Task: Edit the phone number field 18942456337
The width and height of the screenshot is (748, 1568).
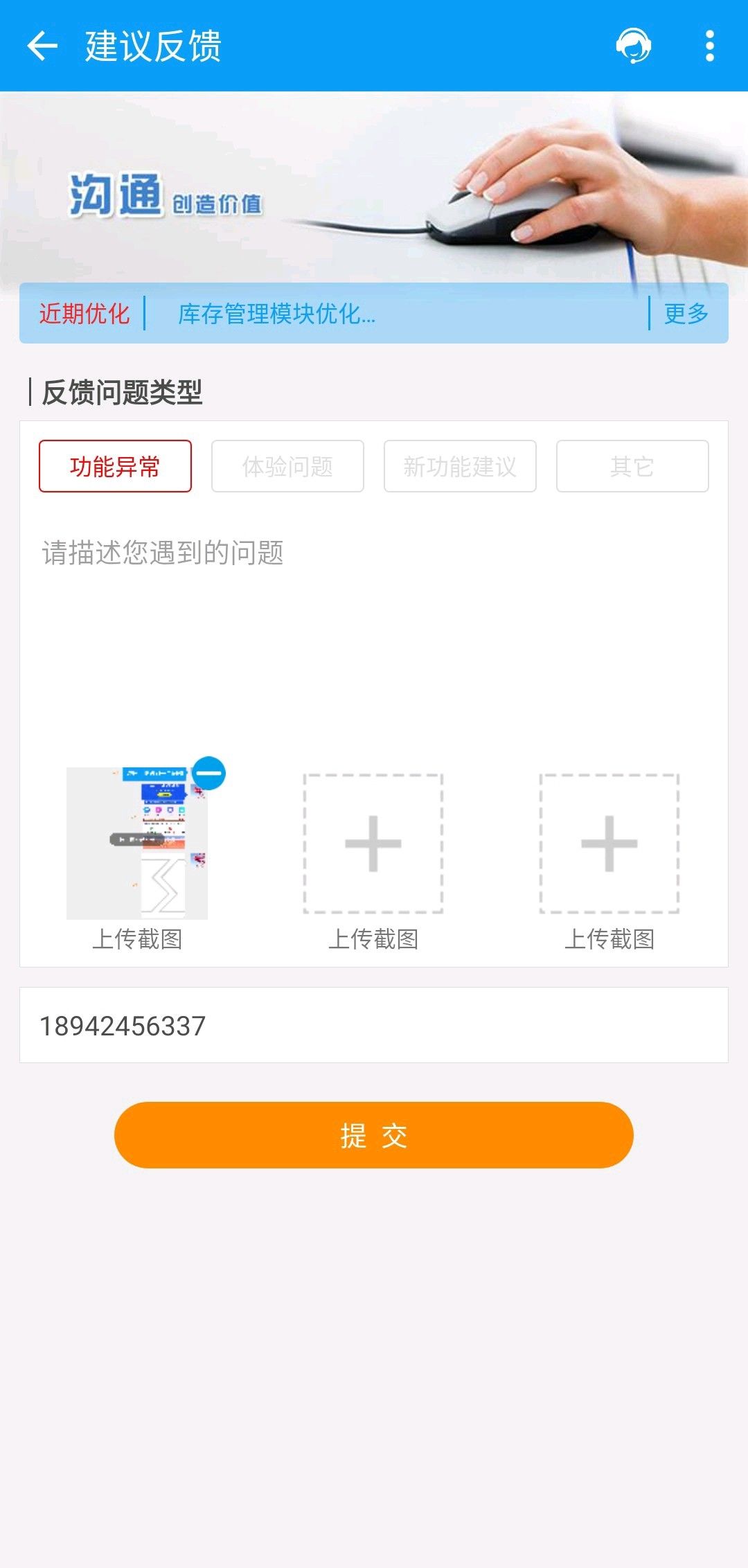Action: point(374,1025)
